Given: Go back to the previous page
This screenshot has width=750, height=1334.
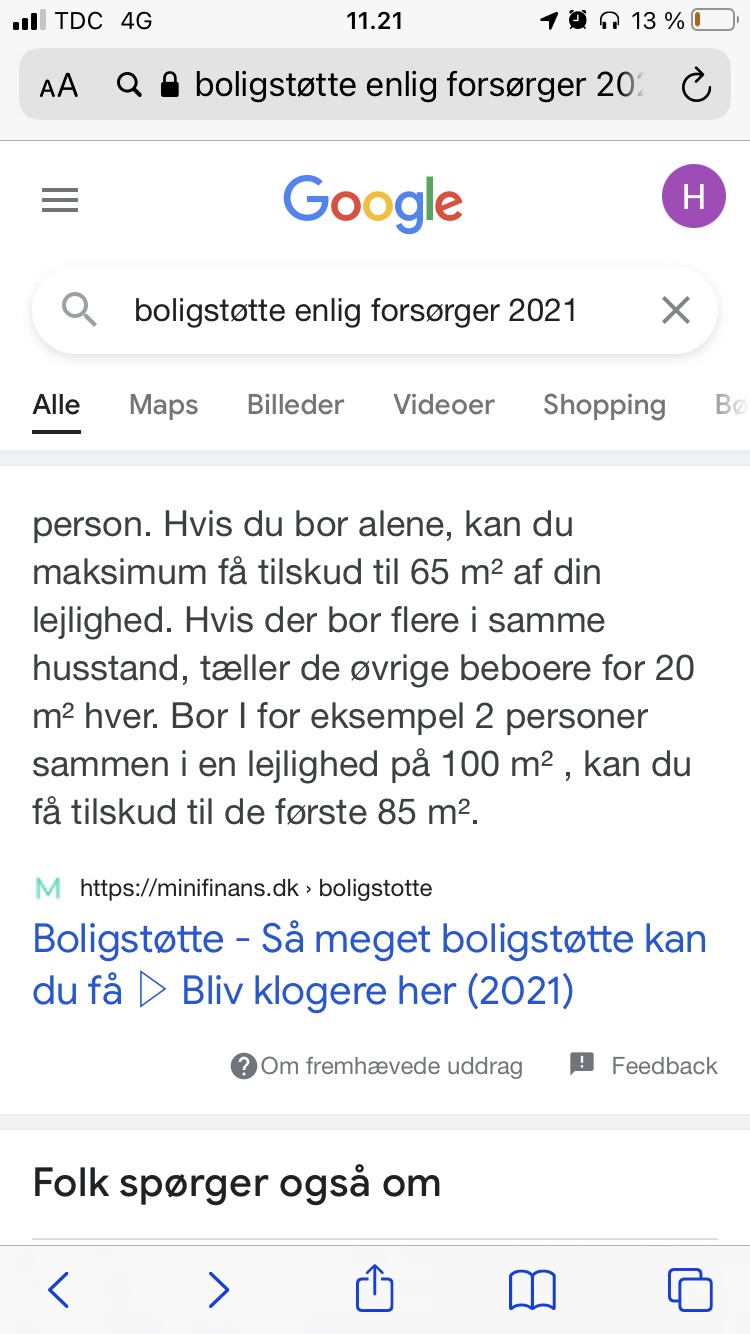Looking at the screenshot, I should (x=59, y=1289).
